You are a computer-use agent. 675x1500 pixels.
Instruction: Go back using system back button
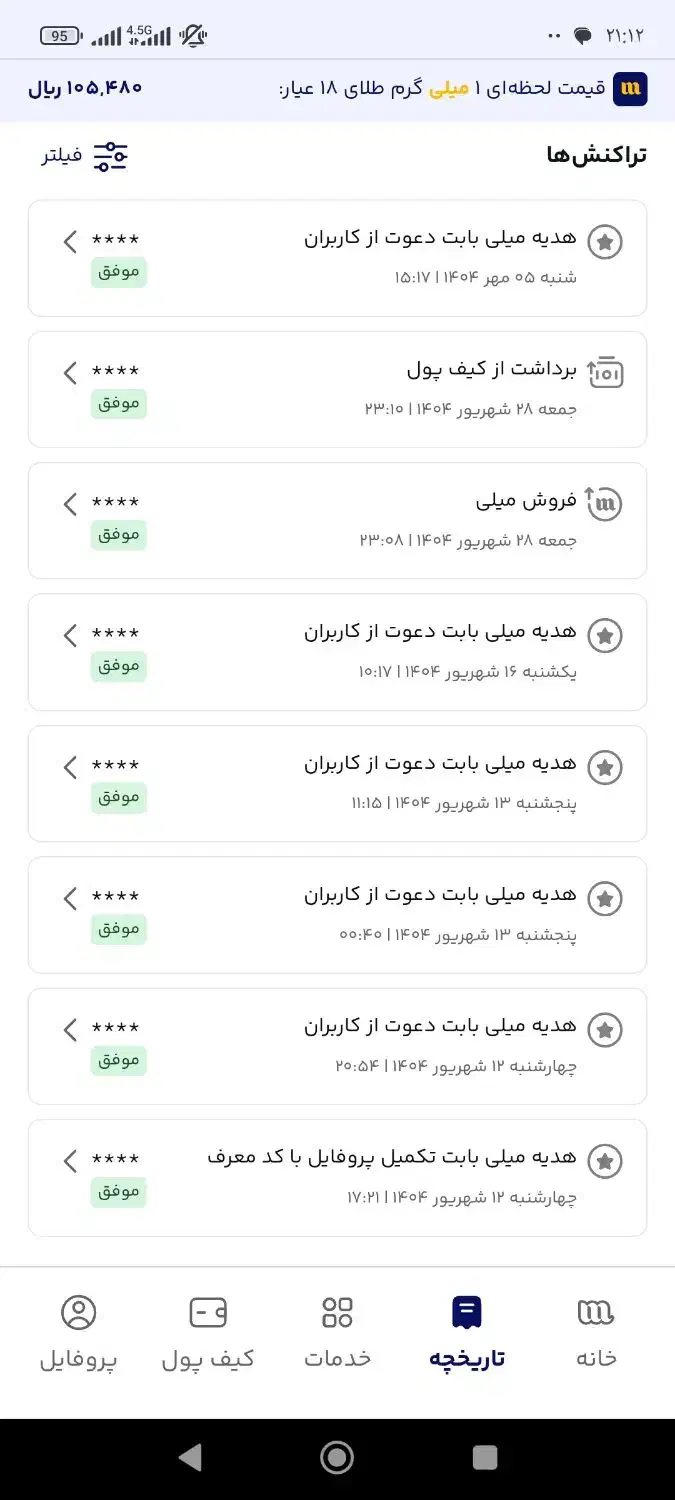tap(190, 1458)
